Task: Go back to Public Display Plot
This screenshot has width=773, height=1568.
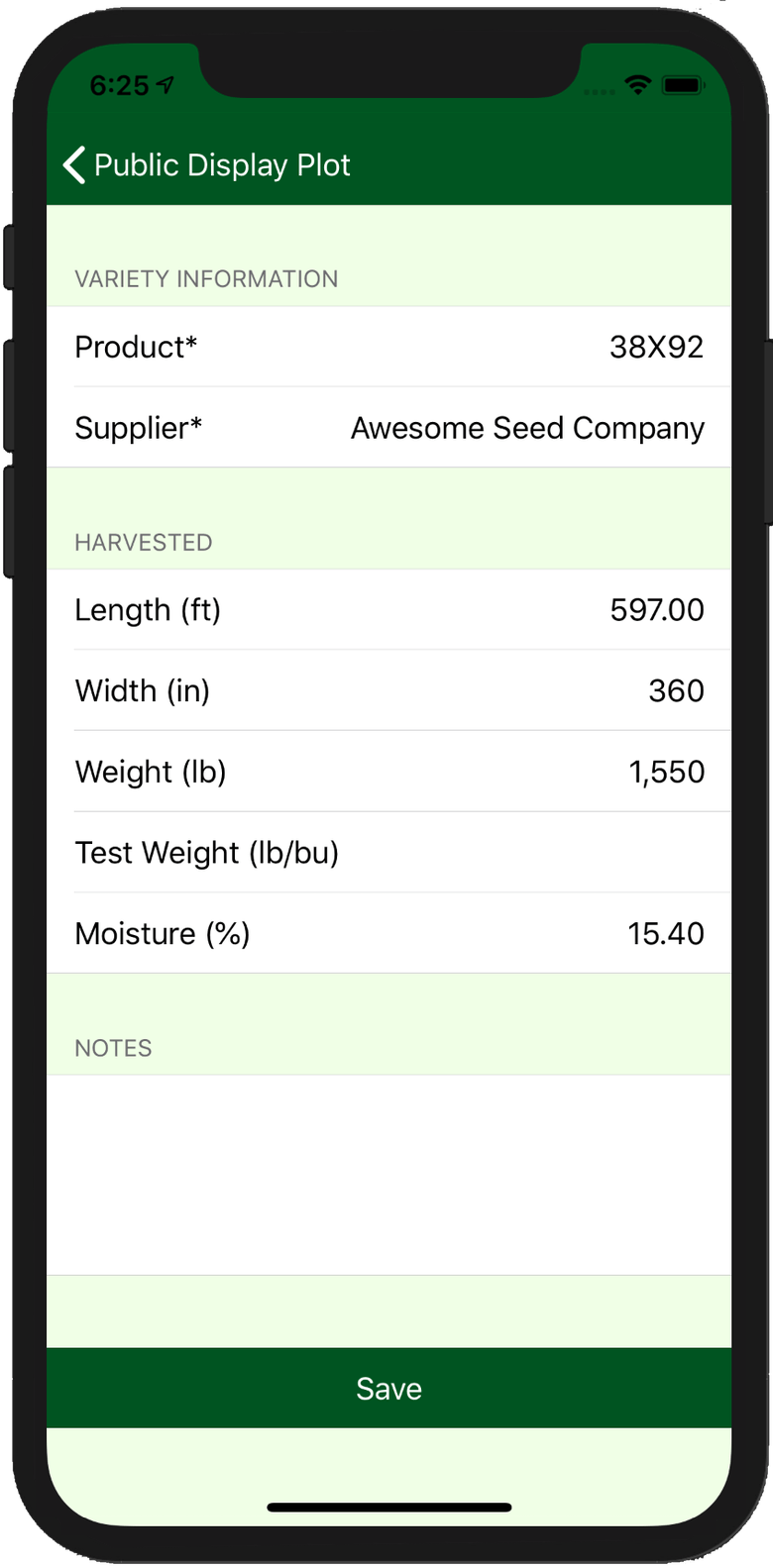Action: tap(206, 164)
